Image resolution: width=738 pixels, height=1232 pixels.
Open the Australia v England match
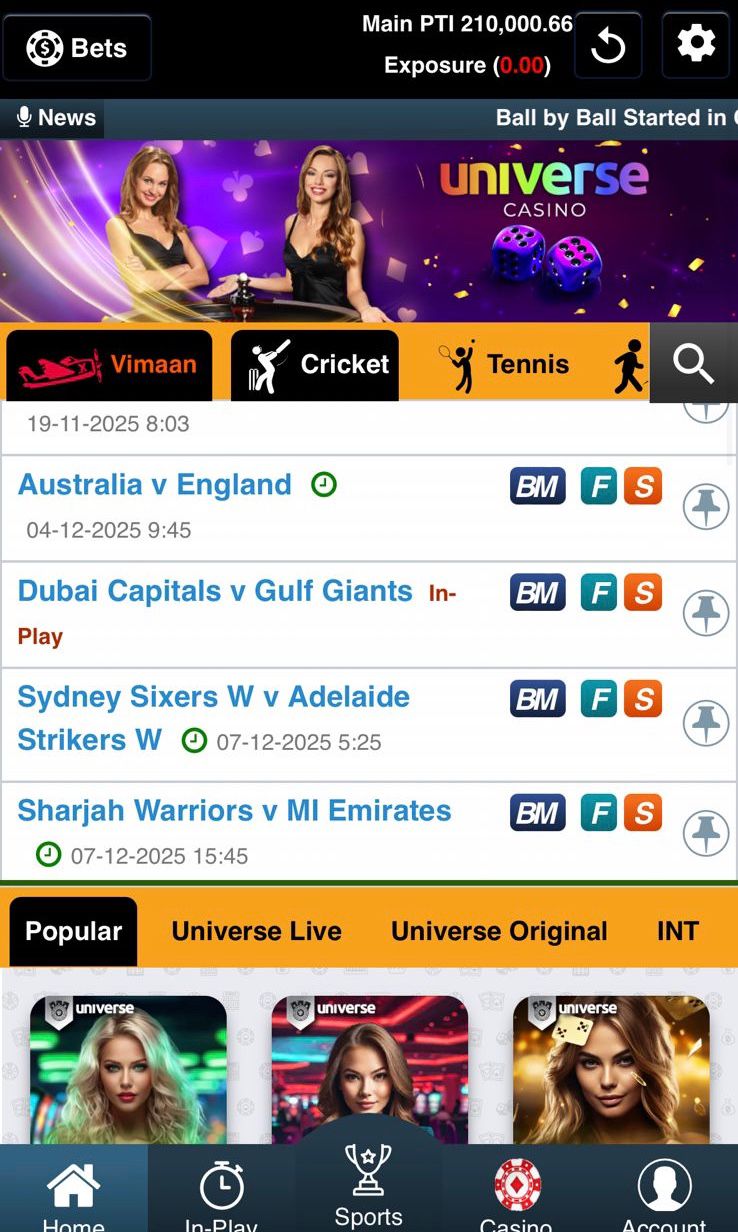pyautogui.click(x=155, y=485)
